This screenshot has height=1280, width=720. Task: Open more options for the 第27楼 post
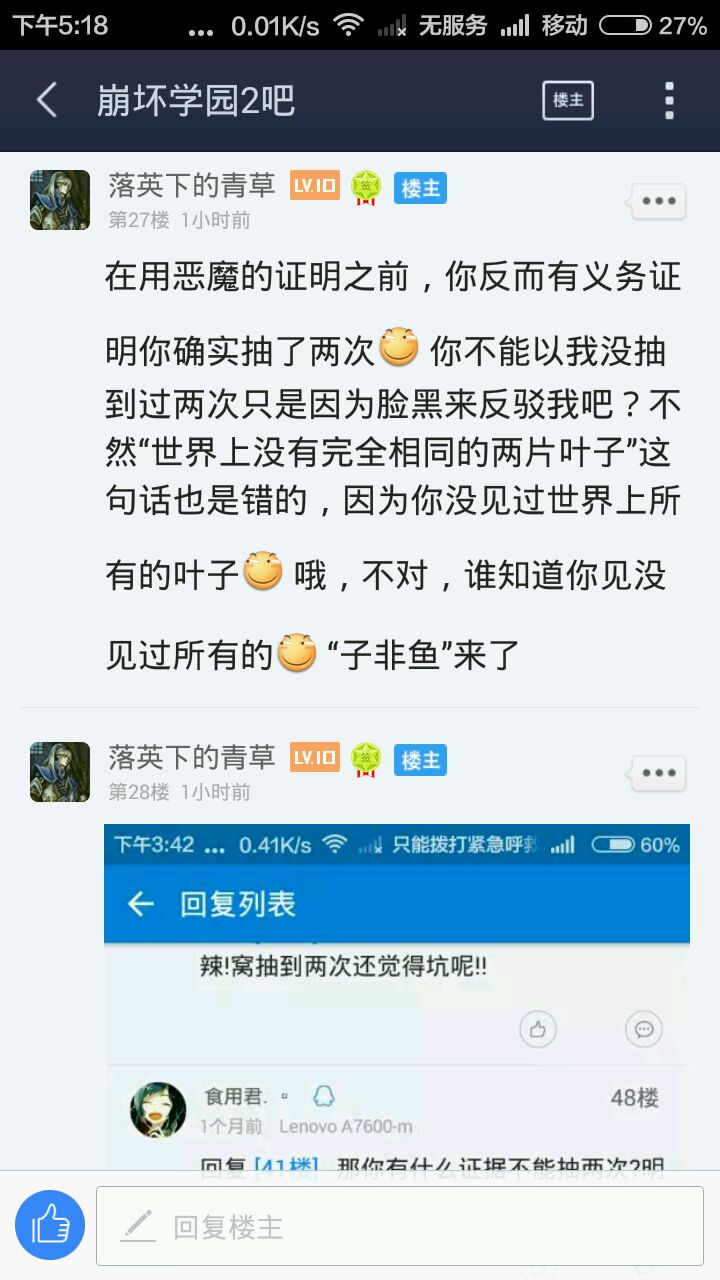(x=659, y=201)
